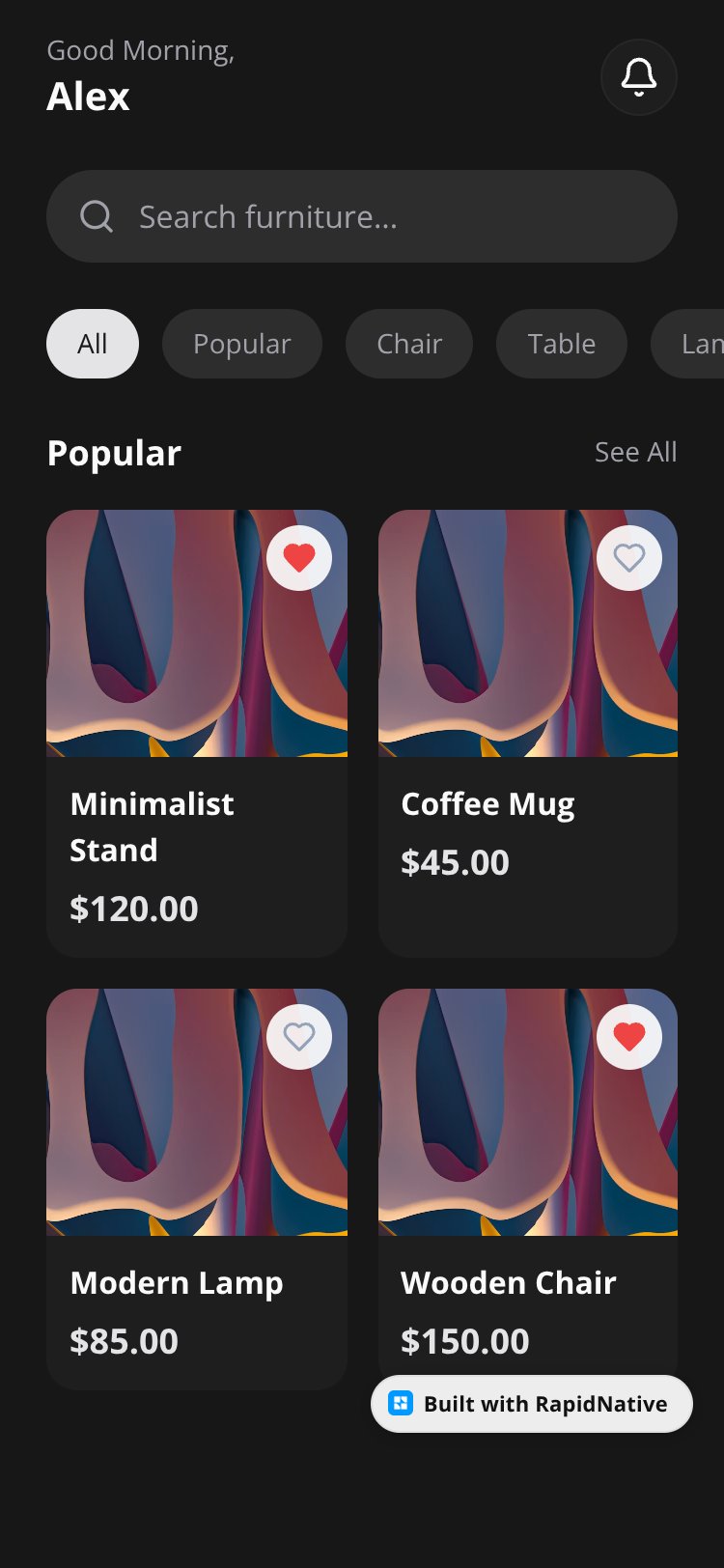Remove Wooden Chair from favorites

[629, 1037]
